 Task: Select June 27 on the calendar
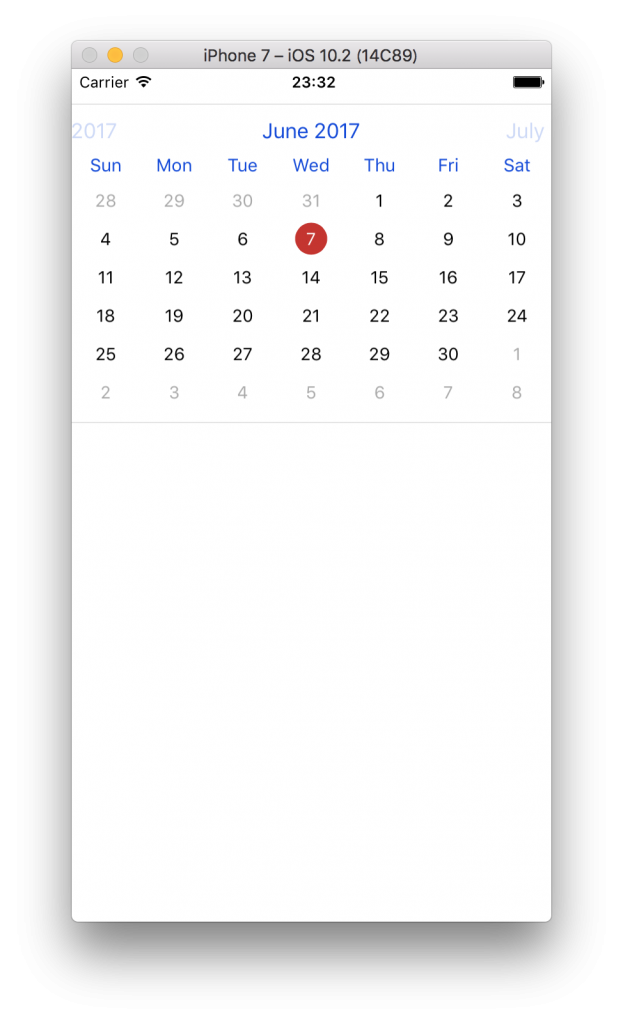(x=242, y=355)
